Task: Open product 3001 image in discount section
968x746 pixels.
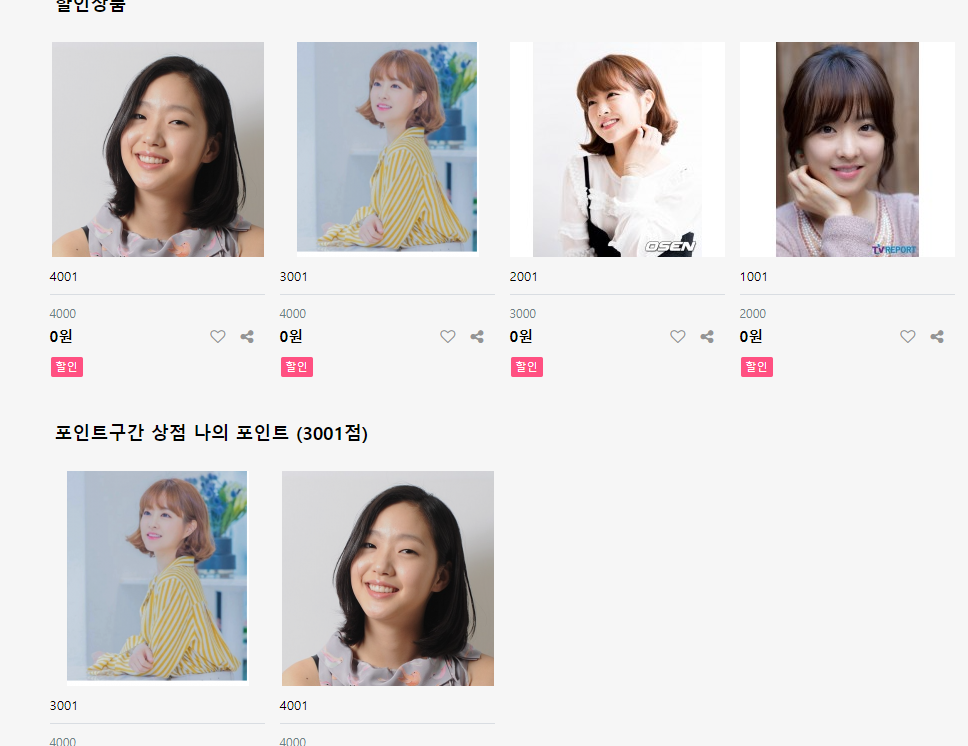Action: tap(387, 148)
